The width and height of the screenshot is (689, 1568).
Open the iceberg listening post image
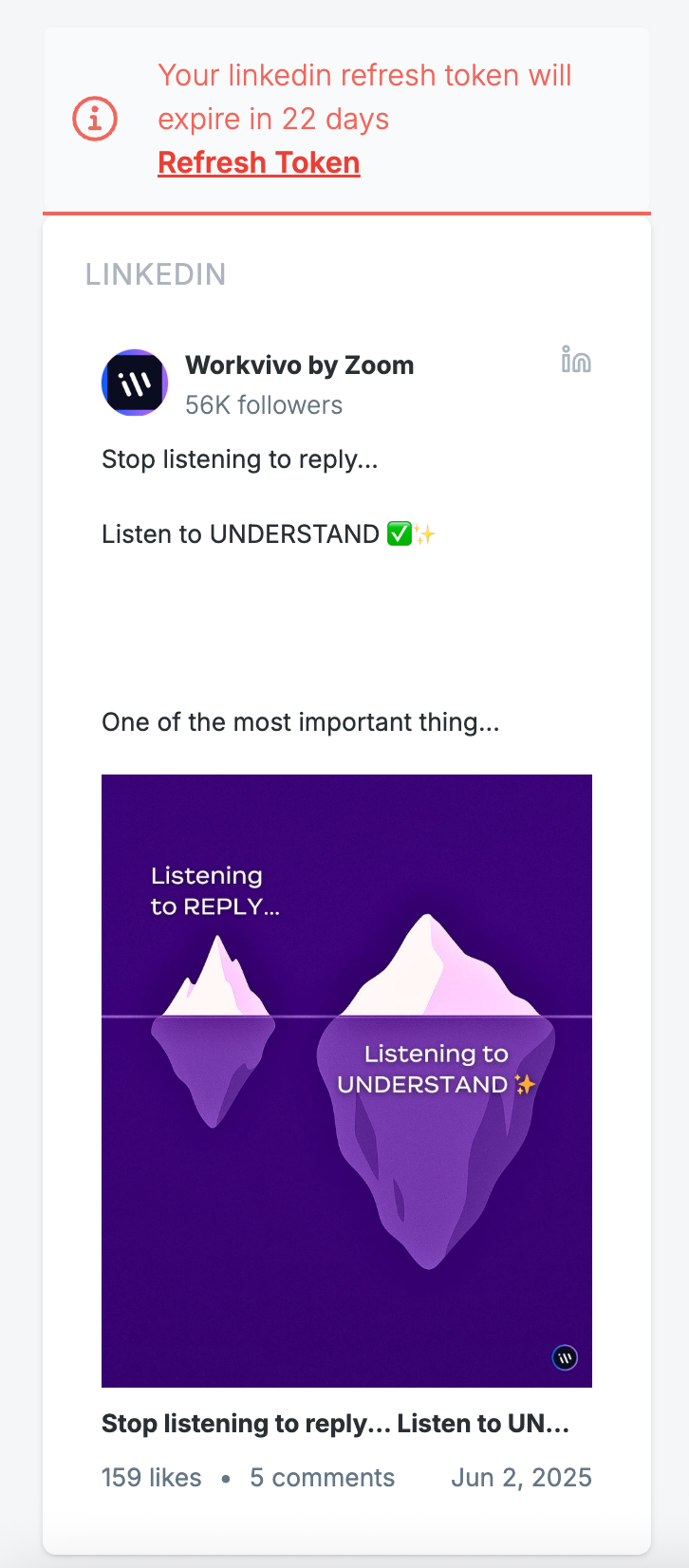click(x=346, y=1081)
